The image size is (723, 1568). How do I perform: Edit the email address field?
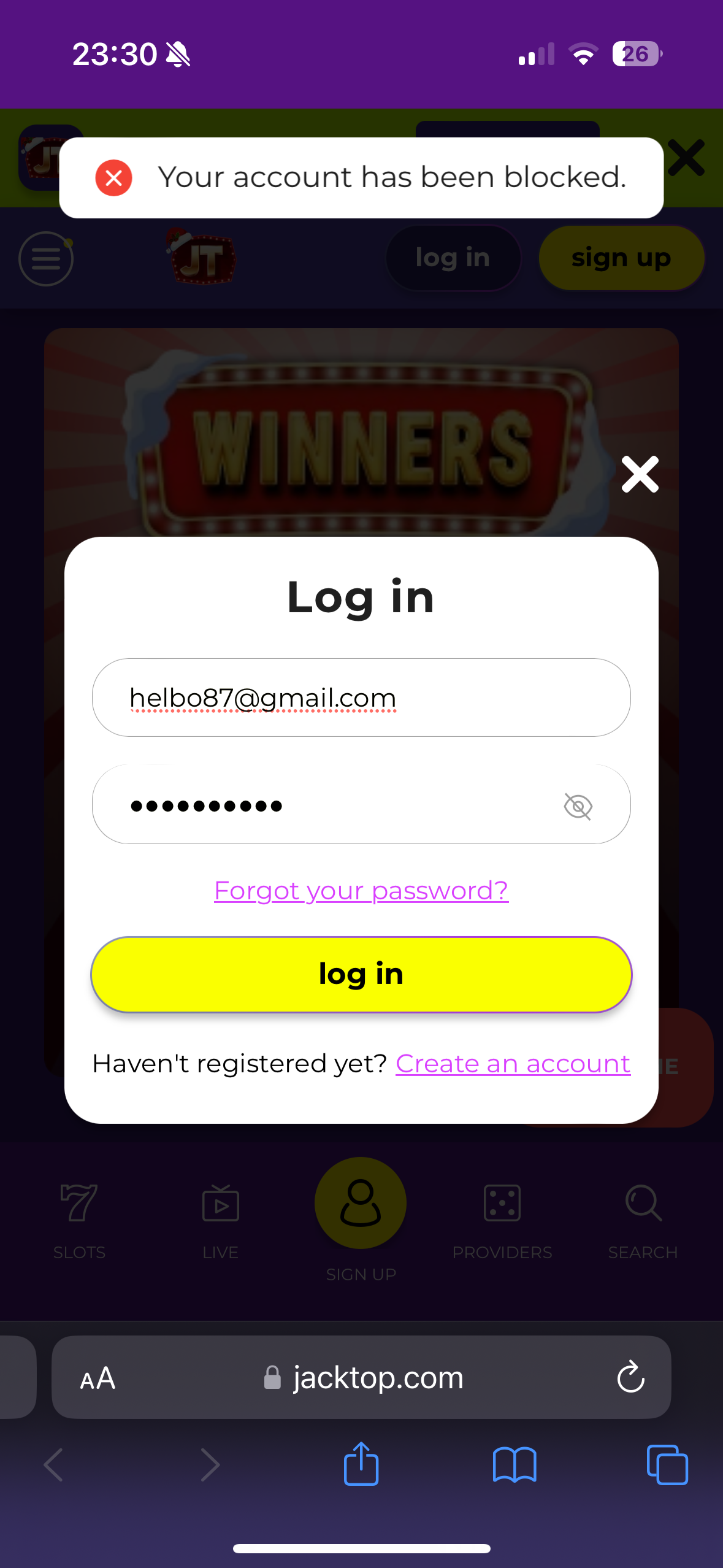pos(361,698)
